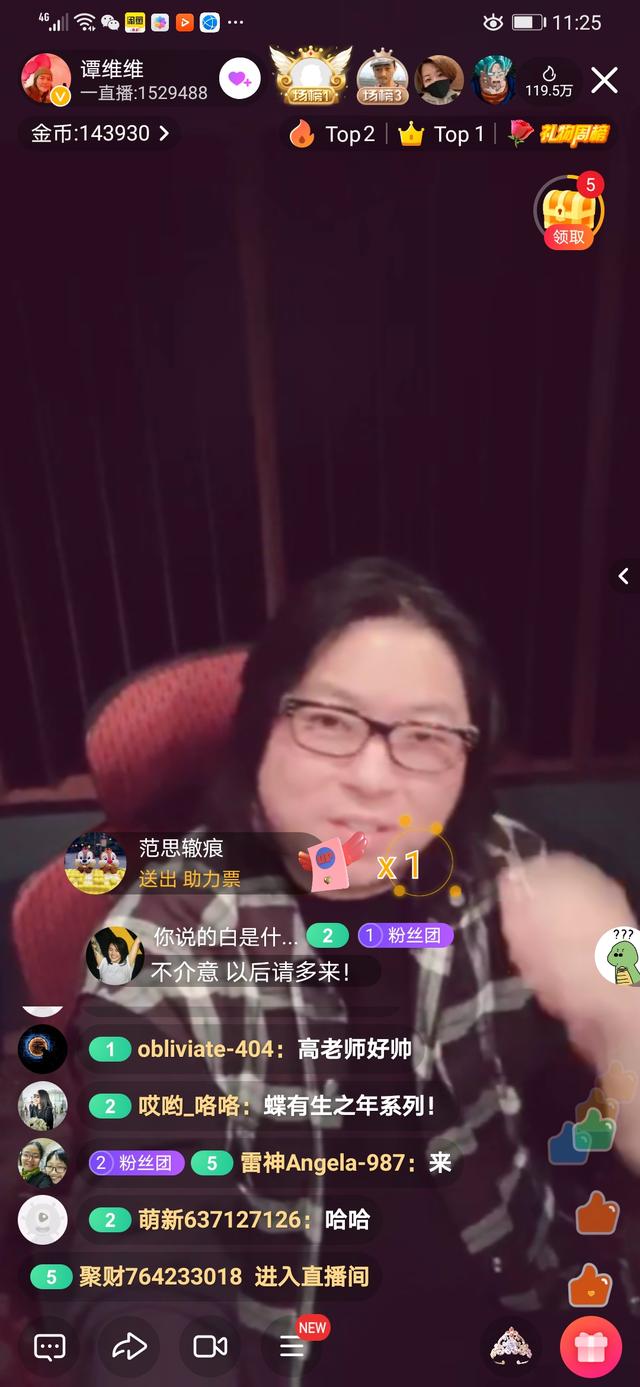Open the chat comment input
This screenshot has height=1387, width=640.
coord(50,1347)
